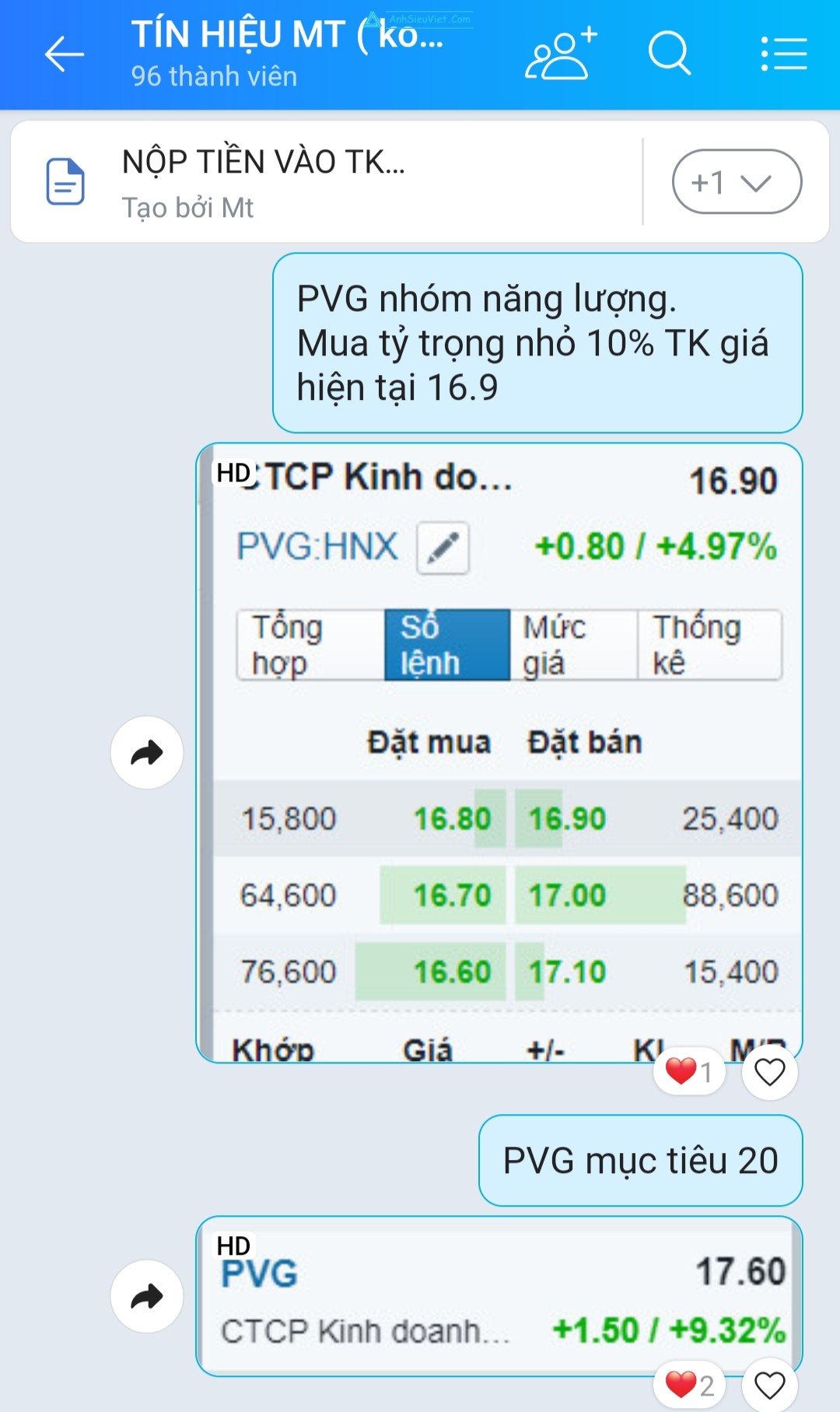Forward the PVG 17.60 image

[x=147, y=1296]
